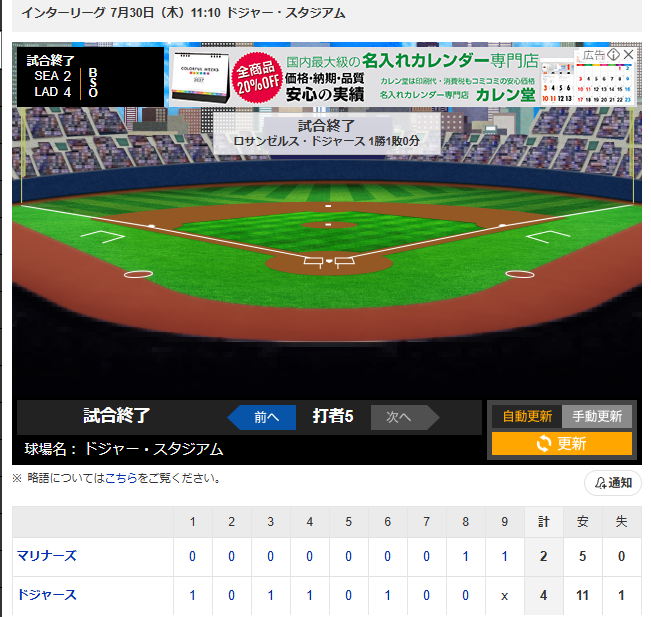Open the カレン堂 calendar advertisement

[x=402, y=77]
